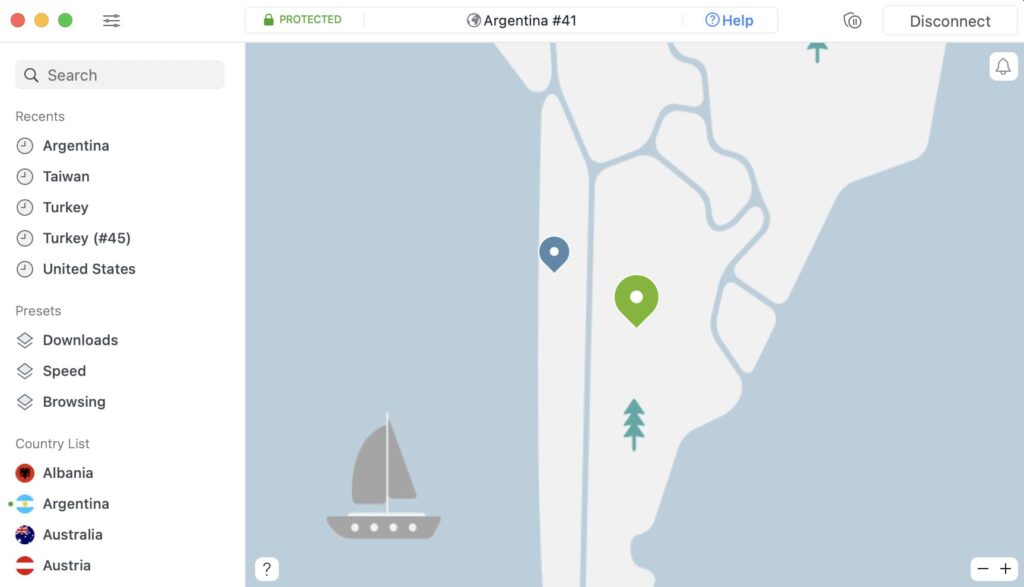Zoom out the map with minus
Image resolution: width=1024 pixels, height=587 pixels.
click(983, 569)
